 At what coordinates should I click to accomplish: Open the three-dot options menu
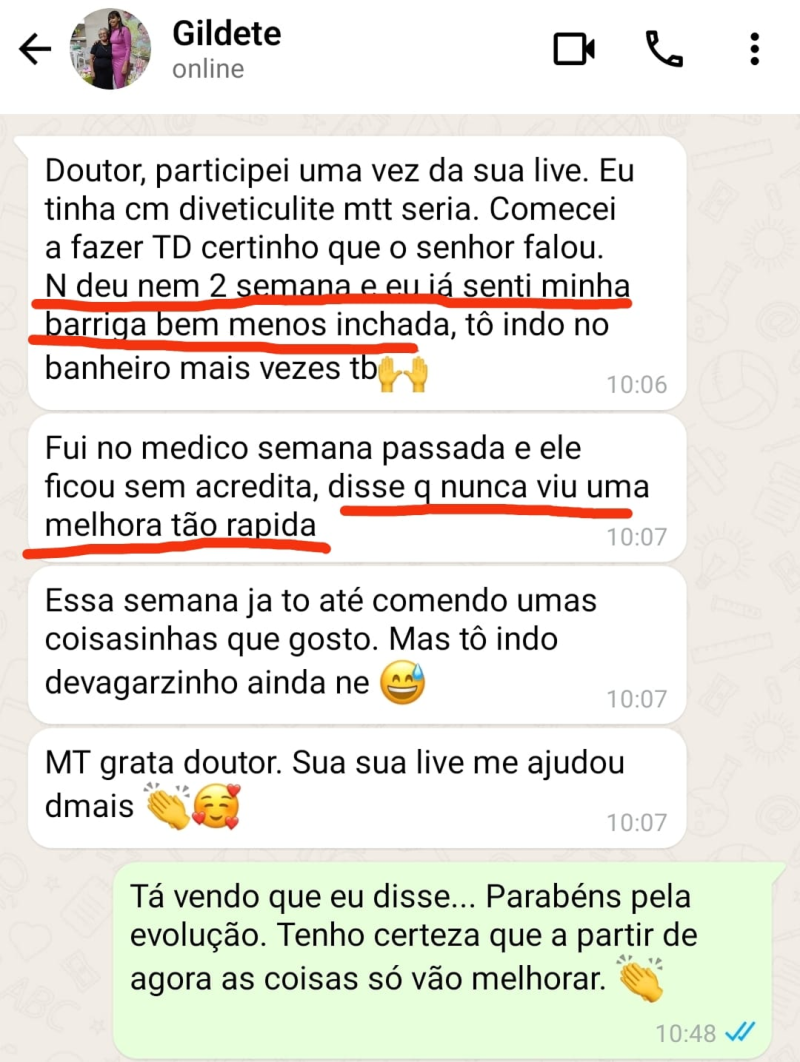[753, 48]
